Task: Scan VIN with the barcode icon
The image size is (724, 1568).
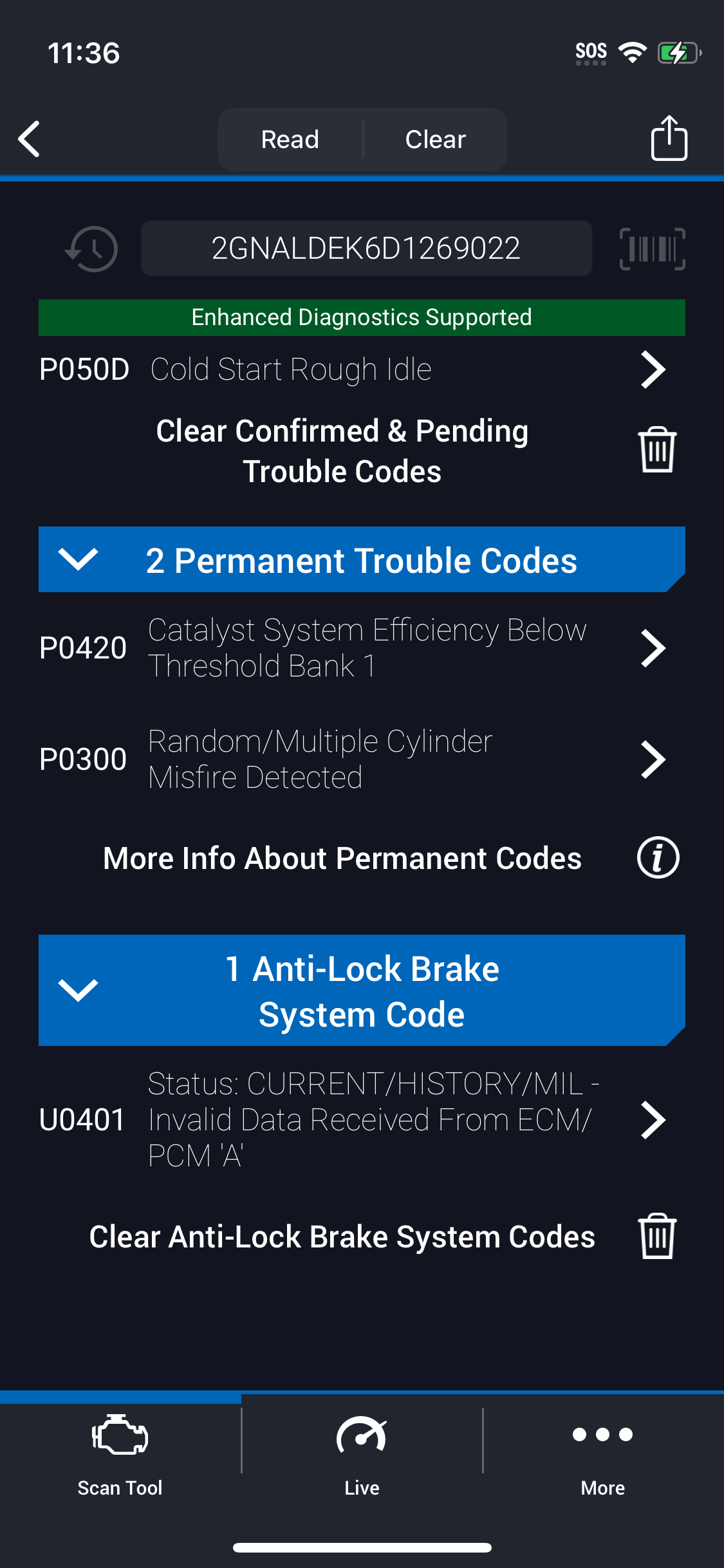Action: click(652, 248)
